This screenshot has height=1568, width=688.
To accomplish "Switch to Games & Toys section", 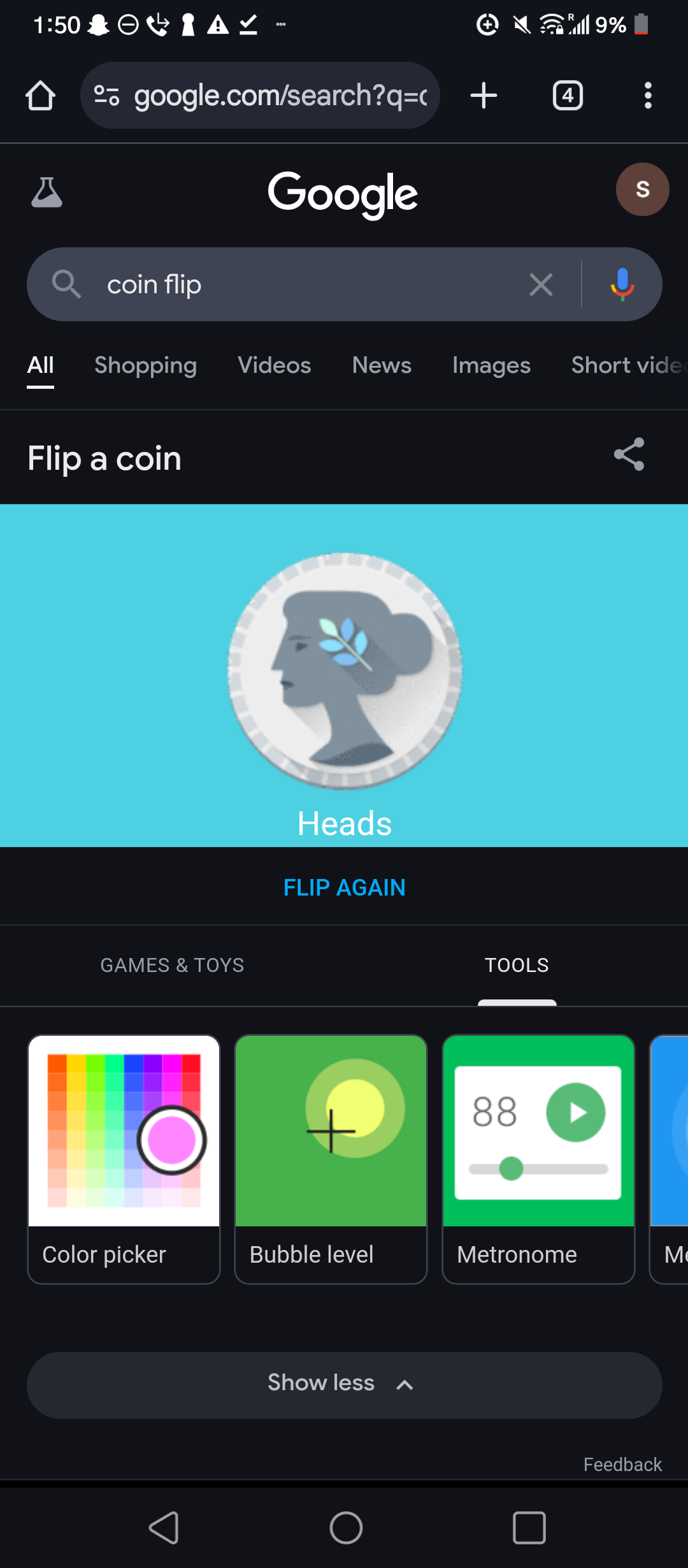I will click(172, 965).
